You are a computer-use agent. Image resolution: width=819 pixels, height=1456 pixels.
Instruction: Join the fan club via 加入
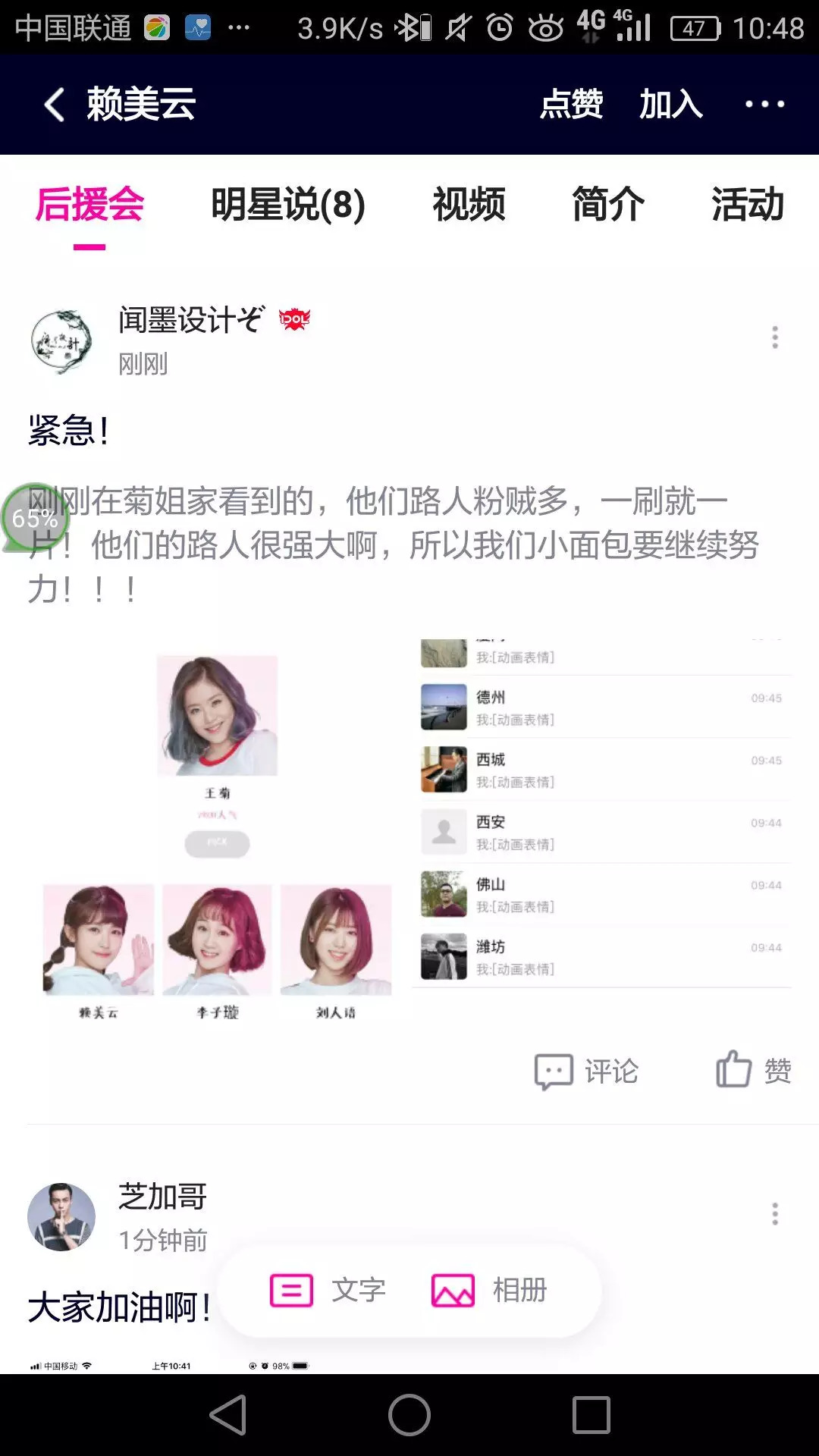click(671, 104)
